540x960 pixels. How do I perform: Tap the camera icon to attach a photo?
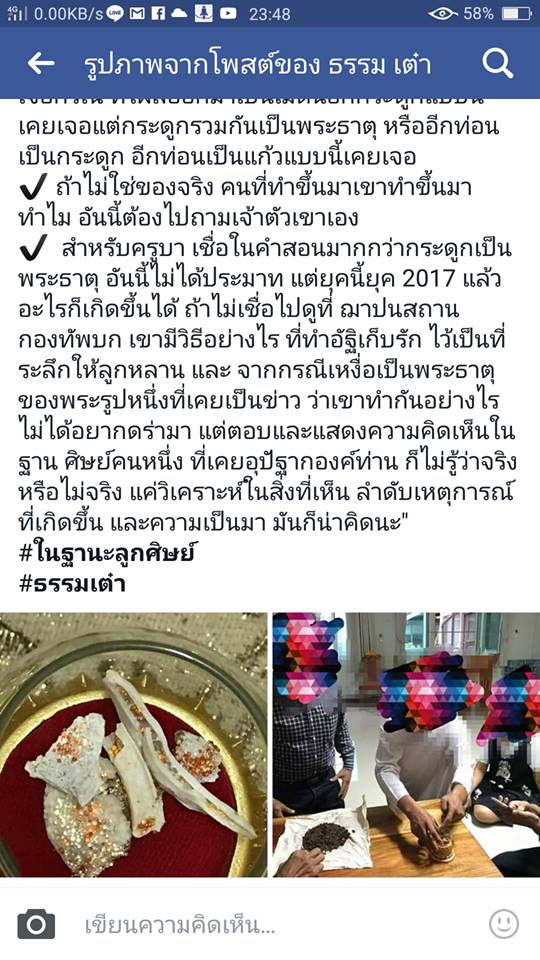(x=36, y=924)
